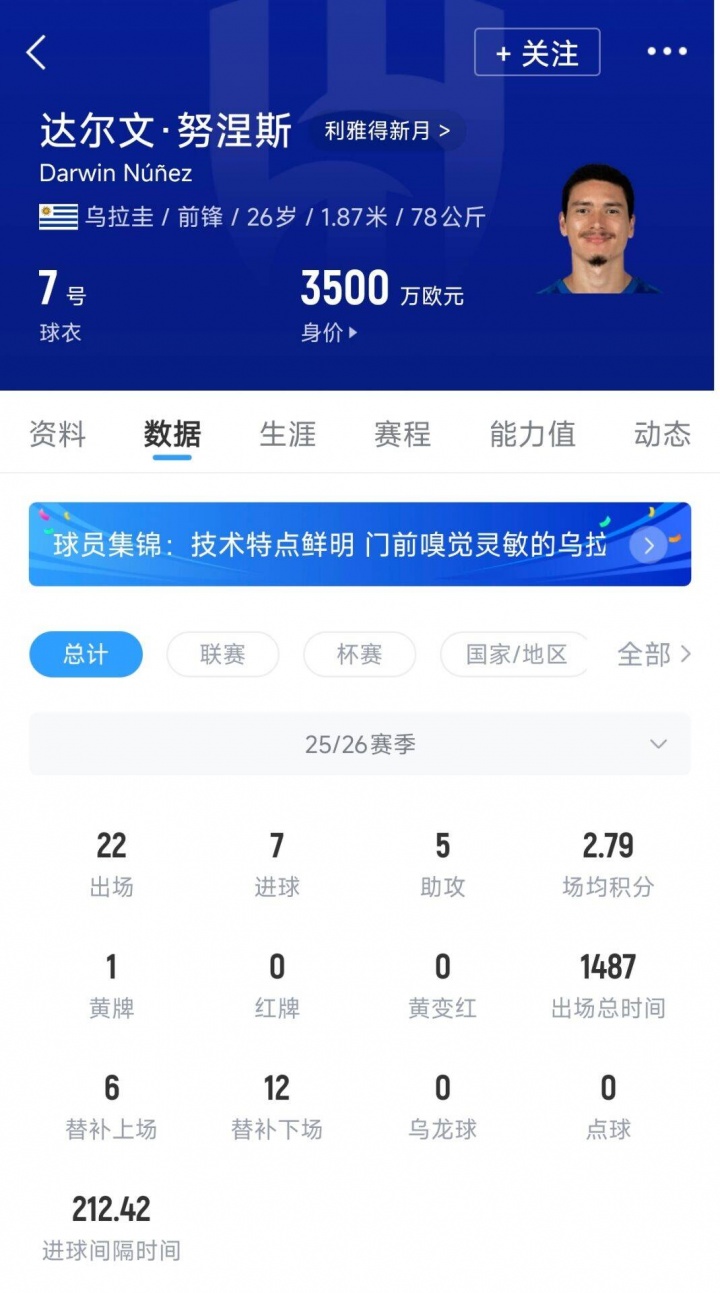720x1293 pixels.
Task: Switch to the 资料 tab
Action: [58, 434]
